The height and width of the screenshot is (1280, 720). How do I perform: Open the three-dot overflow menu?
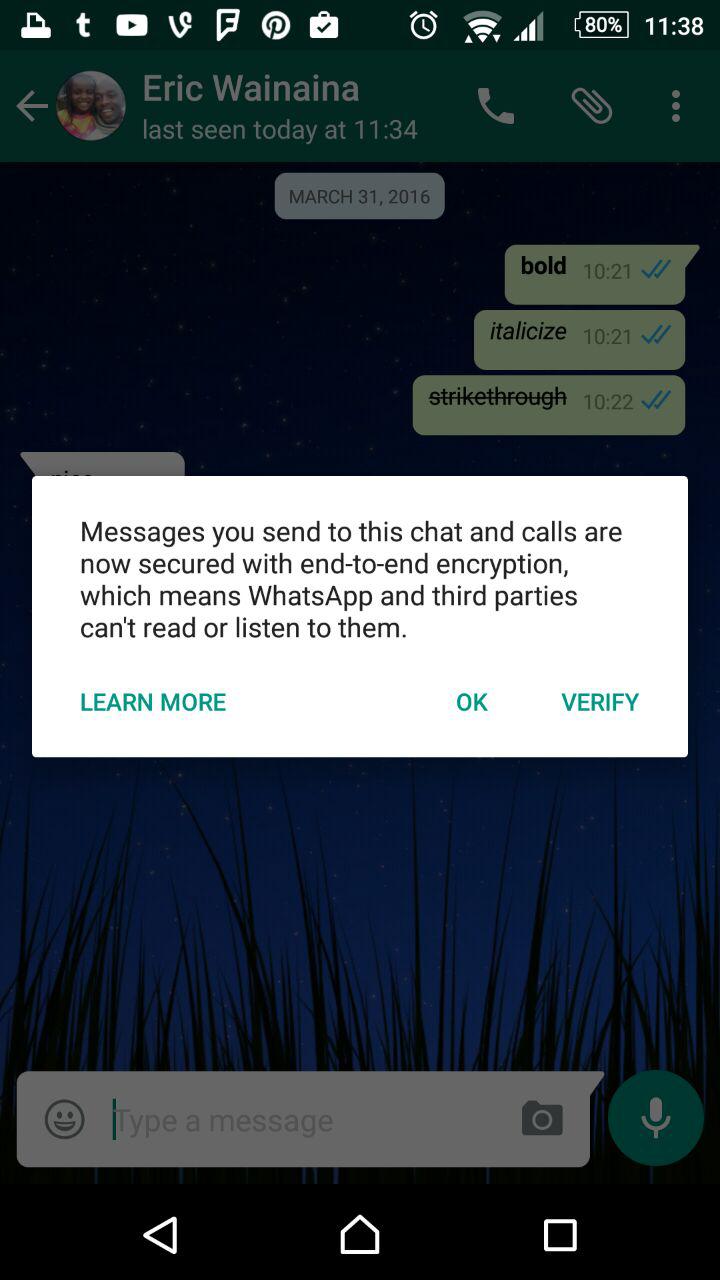coord(676,106)
